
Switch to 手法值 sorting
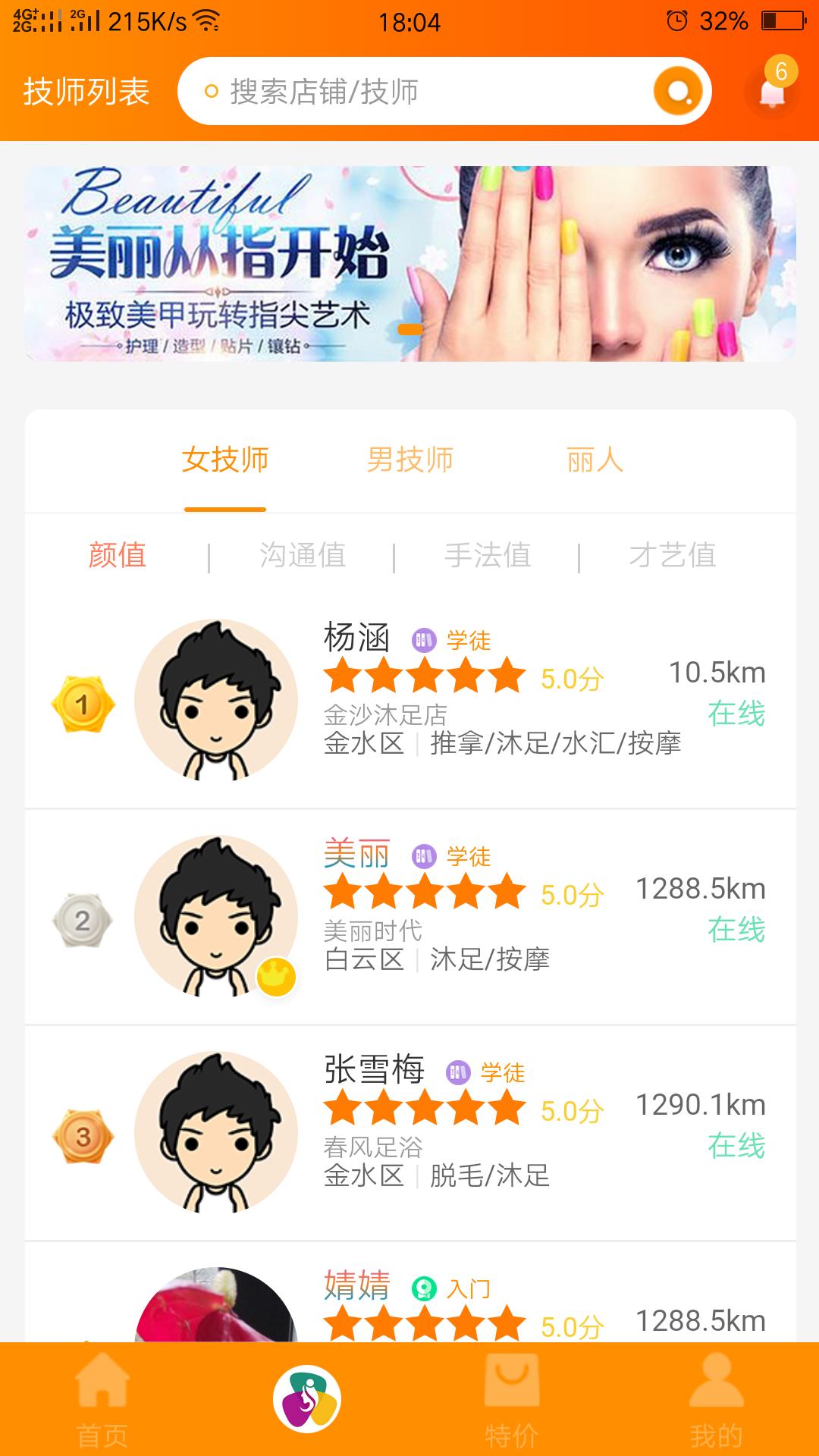coord(489,556)
